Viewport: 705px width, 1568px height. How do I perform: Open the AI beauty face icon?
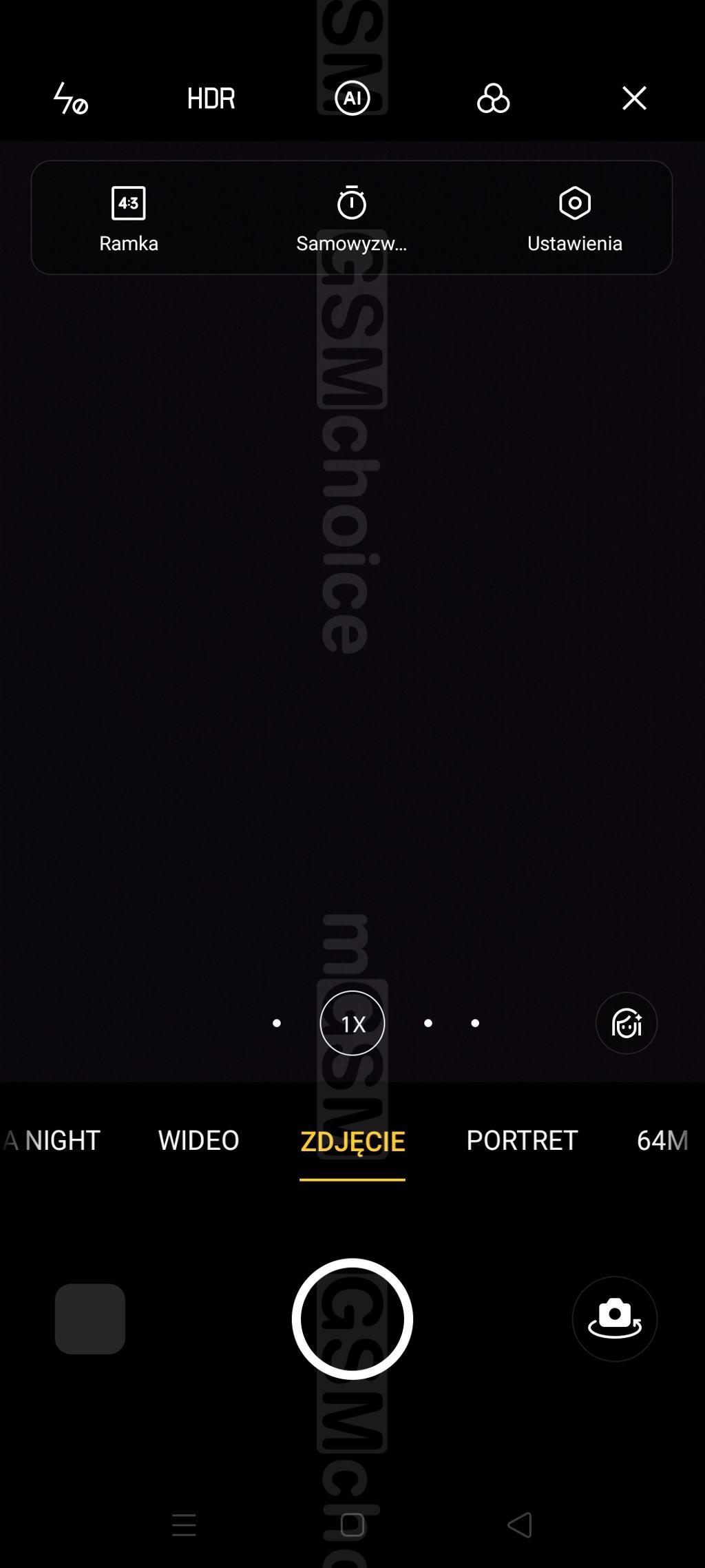[626, 1023]
